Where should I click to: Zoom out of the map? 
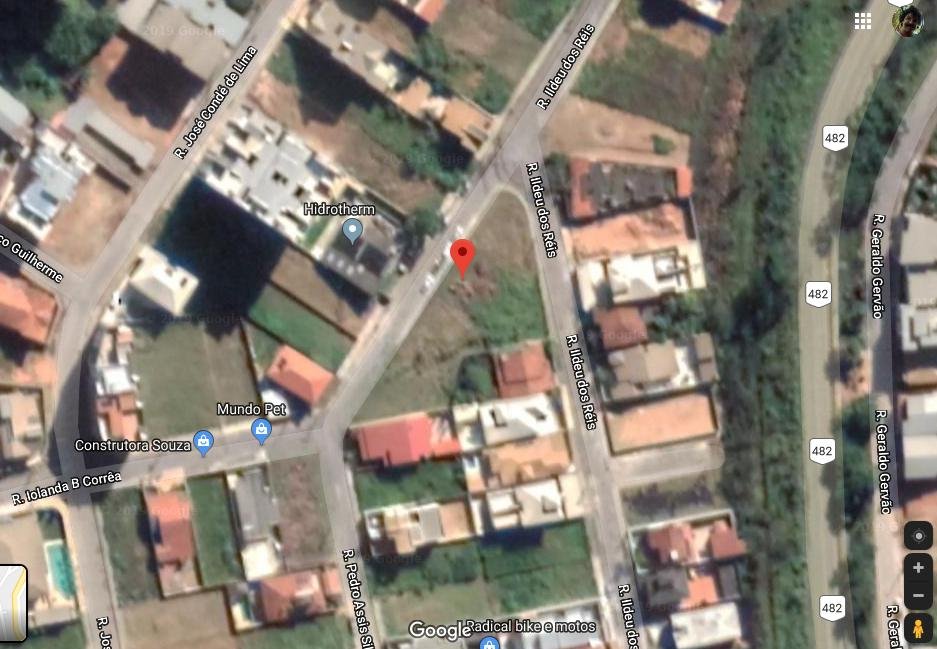click(x=918, y=596)
